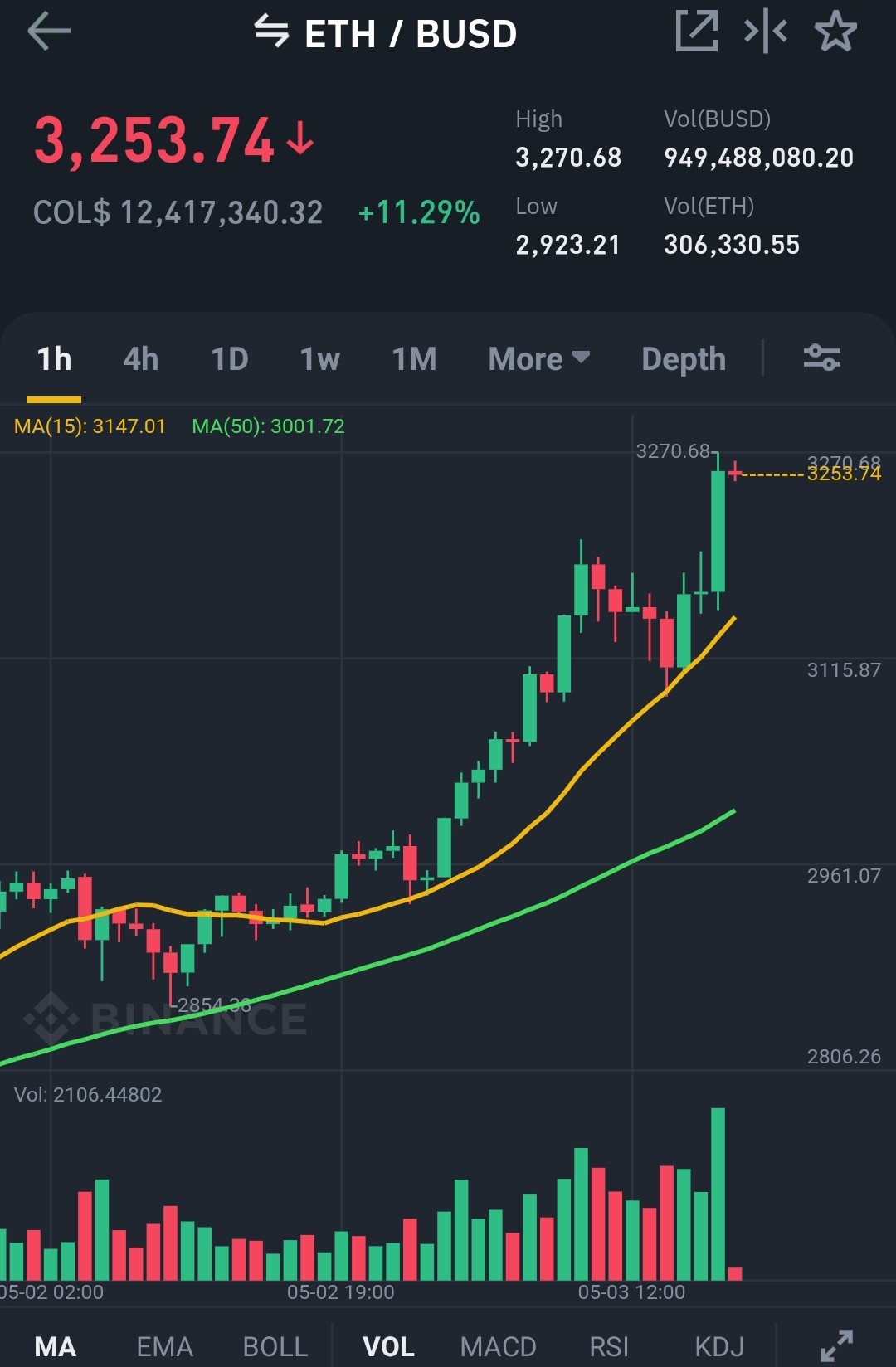Expand the More intervals dropdown
Screen dimensions: 896x1367
coord(539,359)
